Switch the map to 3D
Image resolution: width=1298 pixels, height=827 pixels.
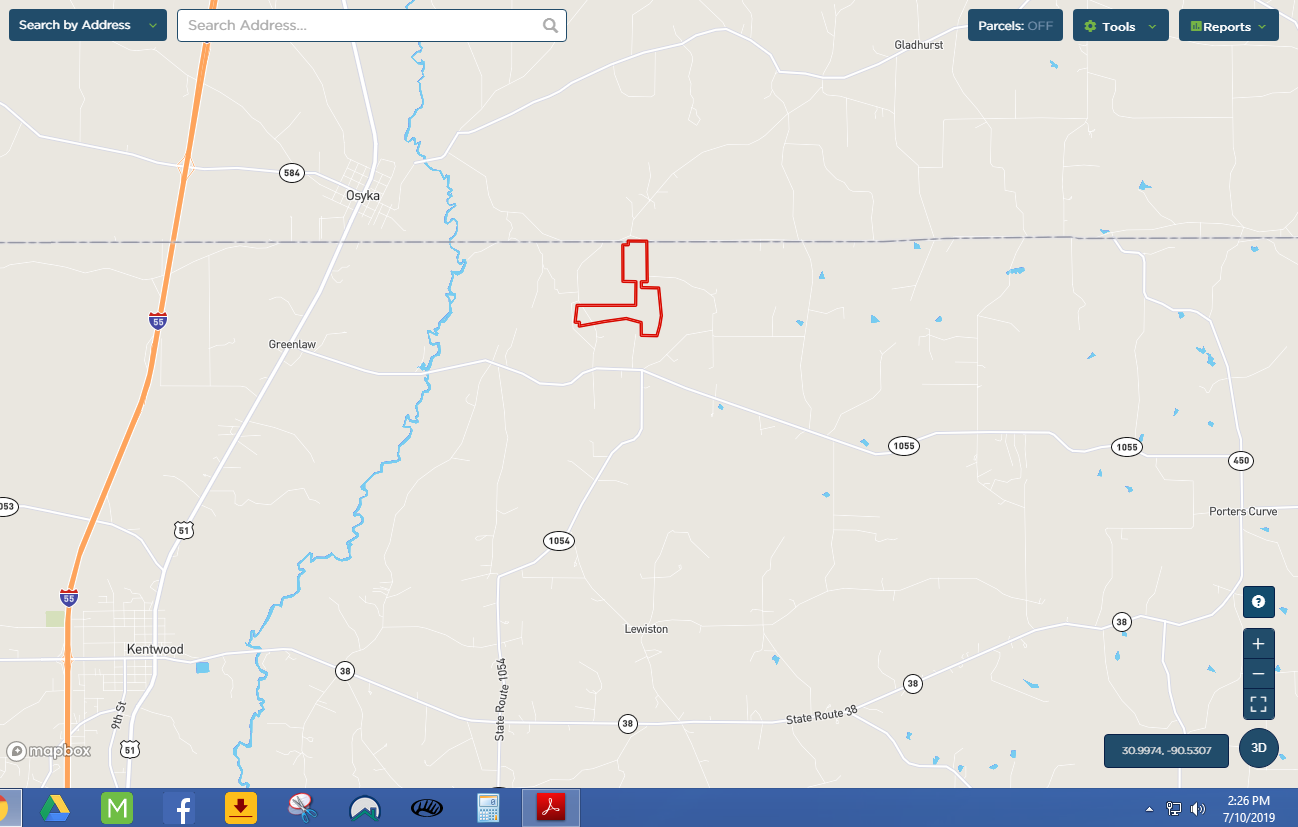1258,748
